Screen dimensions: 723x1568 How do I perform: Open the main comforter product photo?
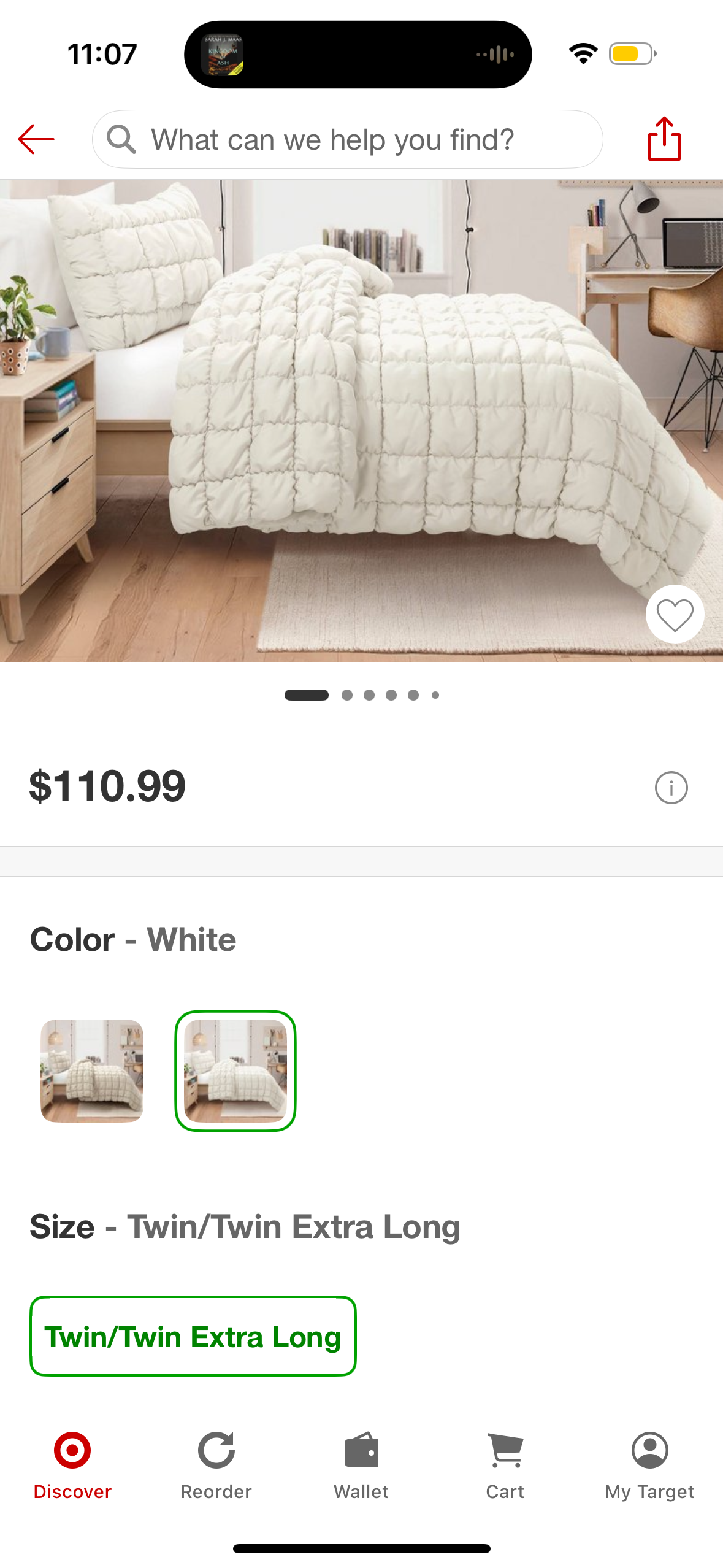click(x=361, y=420)
